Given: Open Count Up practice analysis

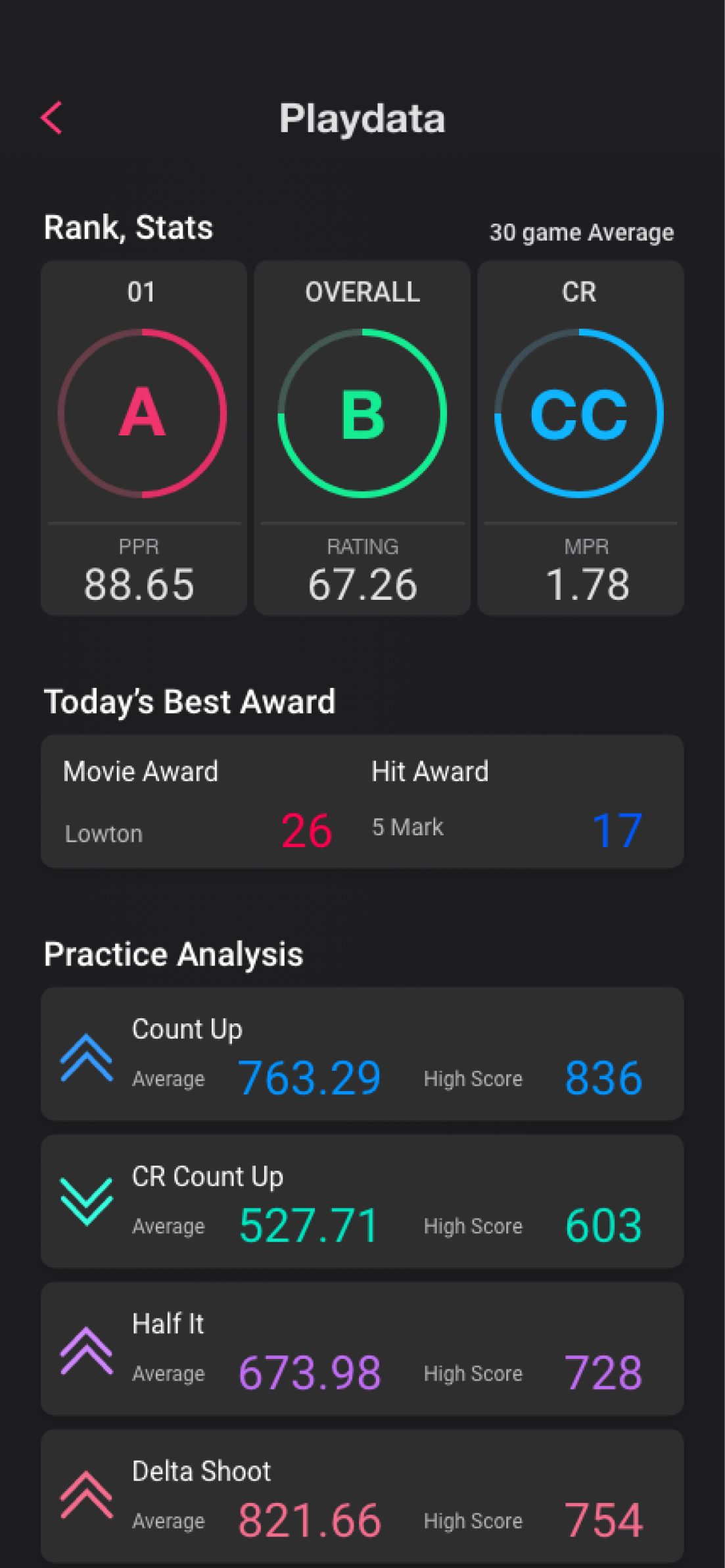Looking at the screenshot, I should 362,1054.
